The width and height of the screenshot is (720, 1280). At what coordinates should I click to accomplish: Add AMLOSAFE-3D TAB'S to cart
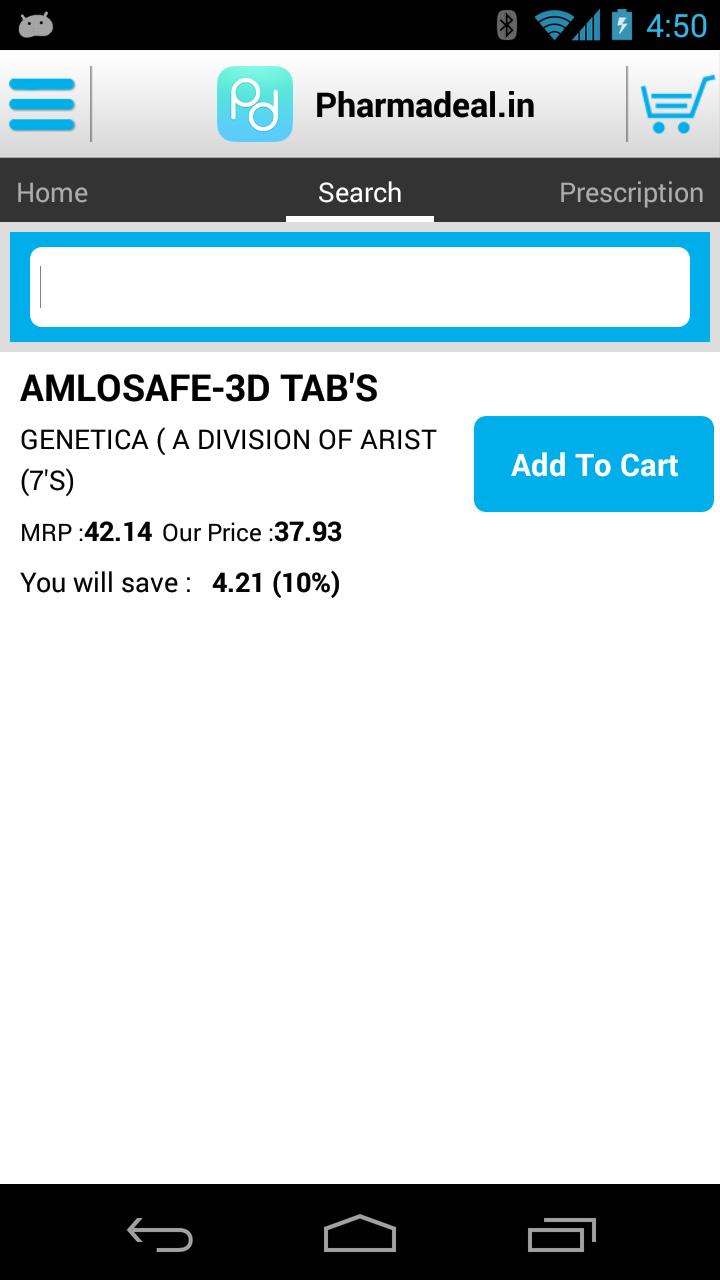point(593,464)
